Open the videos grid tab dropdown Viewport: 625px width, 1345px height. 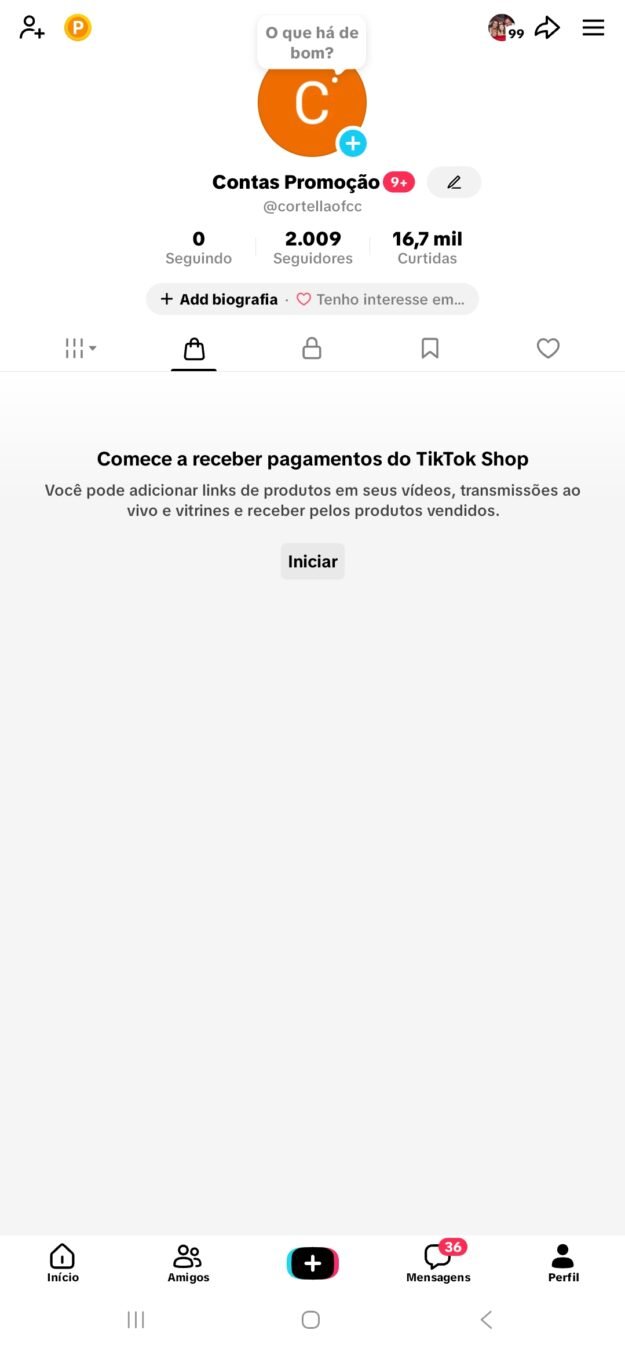[80, 348]
